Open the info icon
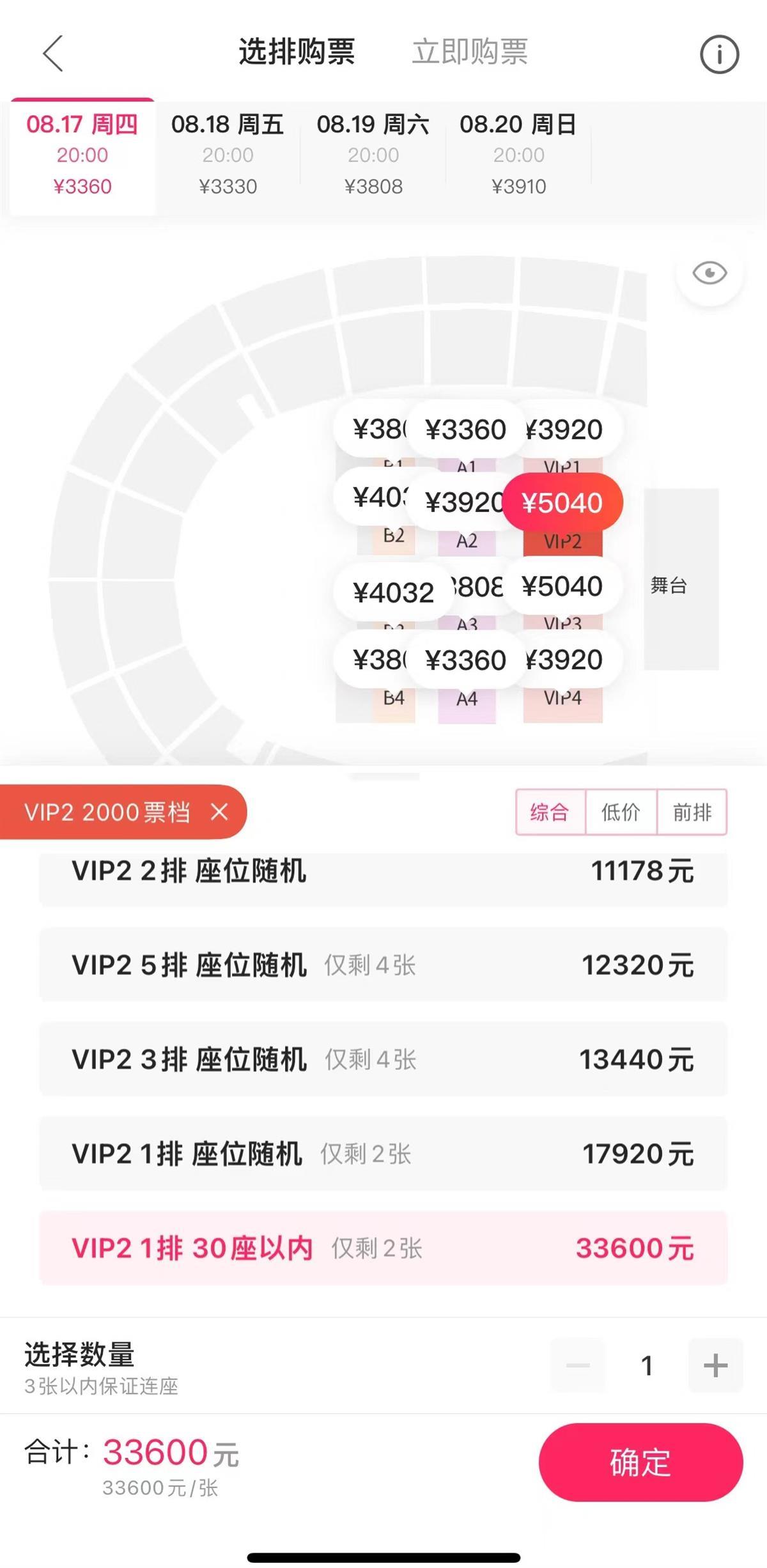 pos(719,54)
